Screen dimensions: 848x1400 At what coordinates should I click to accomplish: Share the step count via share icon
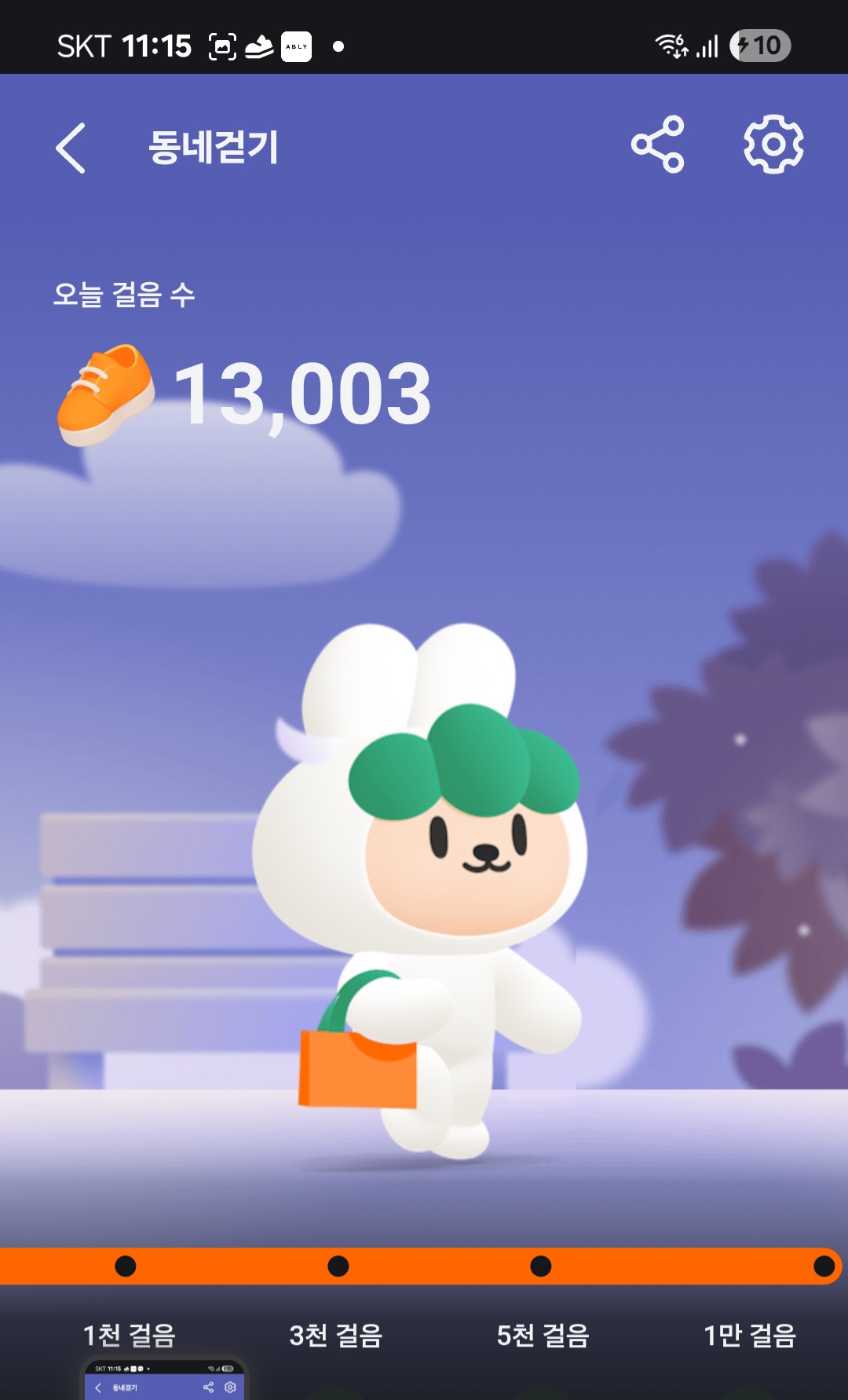tap(658, 145)
